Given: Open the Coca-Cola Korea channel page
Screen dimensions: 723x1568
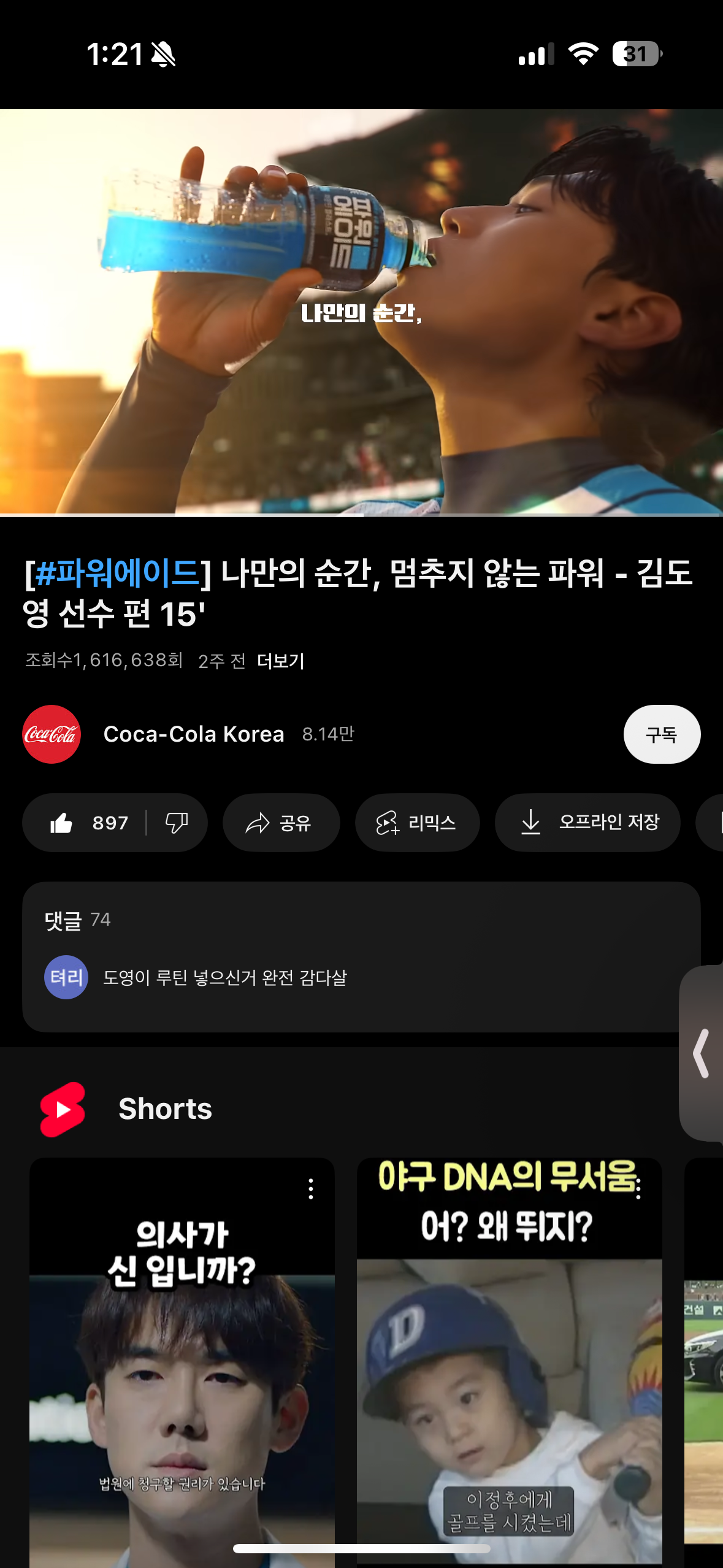Looking at the screenshot, I should [193, 734].
